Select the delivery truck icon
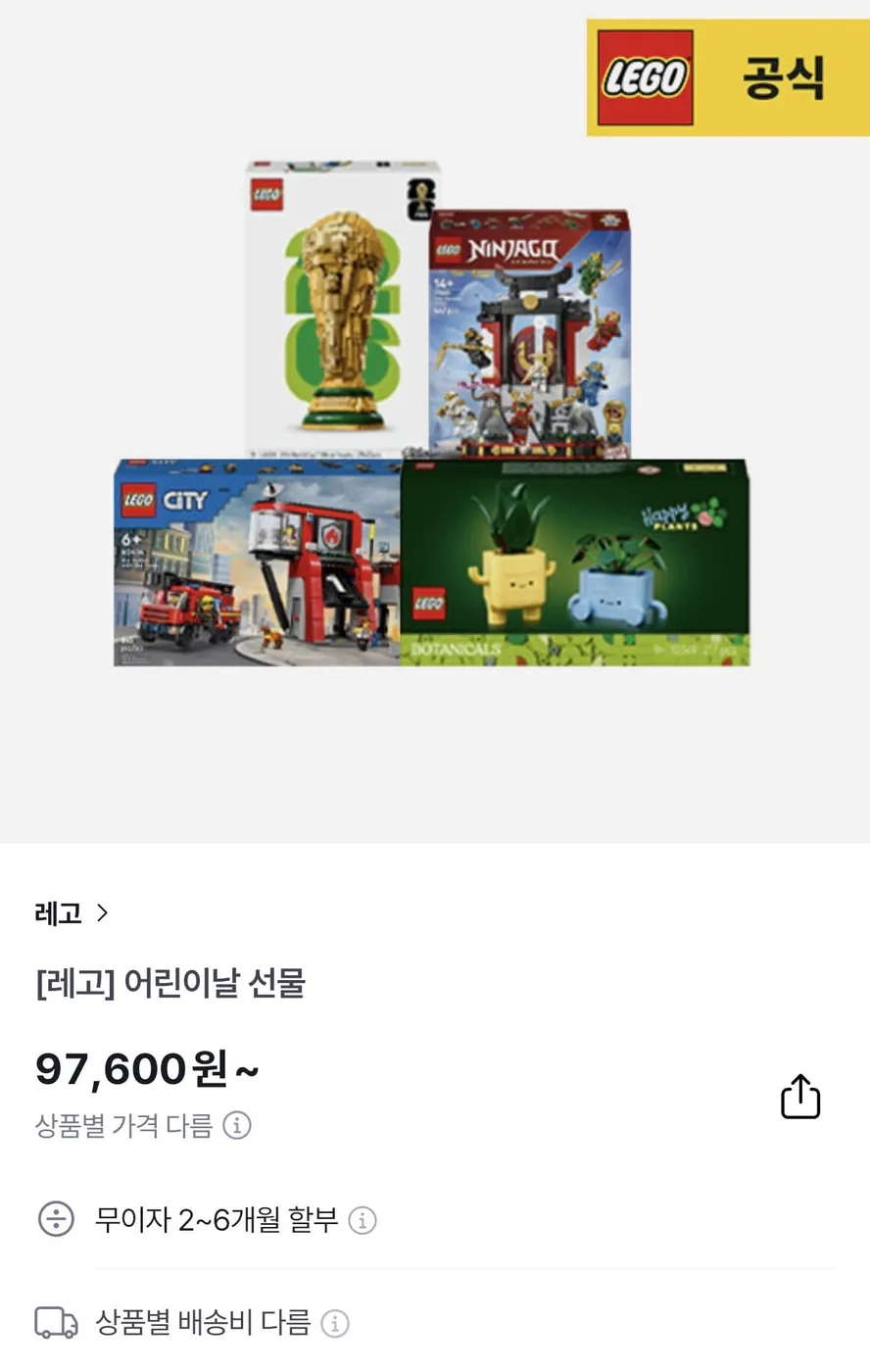Image resolution: width=870 pixels, height=1372 pixels. 56,1323
